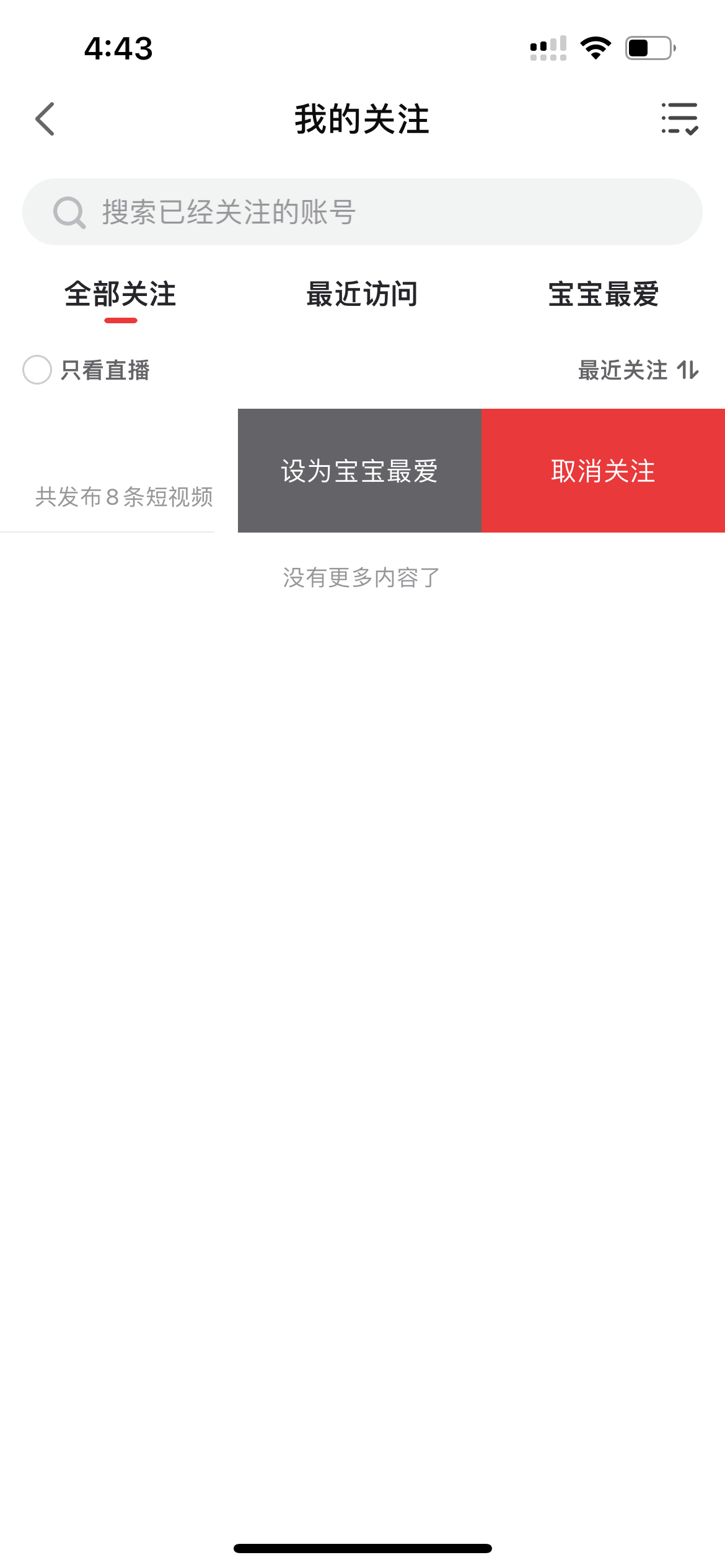The width and height of the screenshot is (725, 1568).
Task: Select the 只看直播 circle control
Action: [x=38, y=370]
